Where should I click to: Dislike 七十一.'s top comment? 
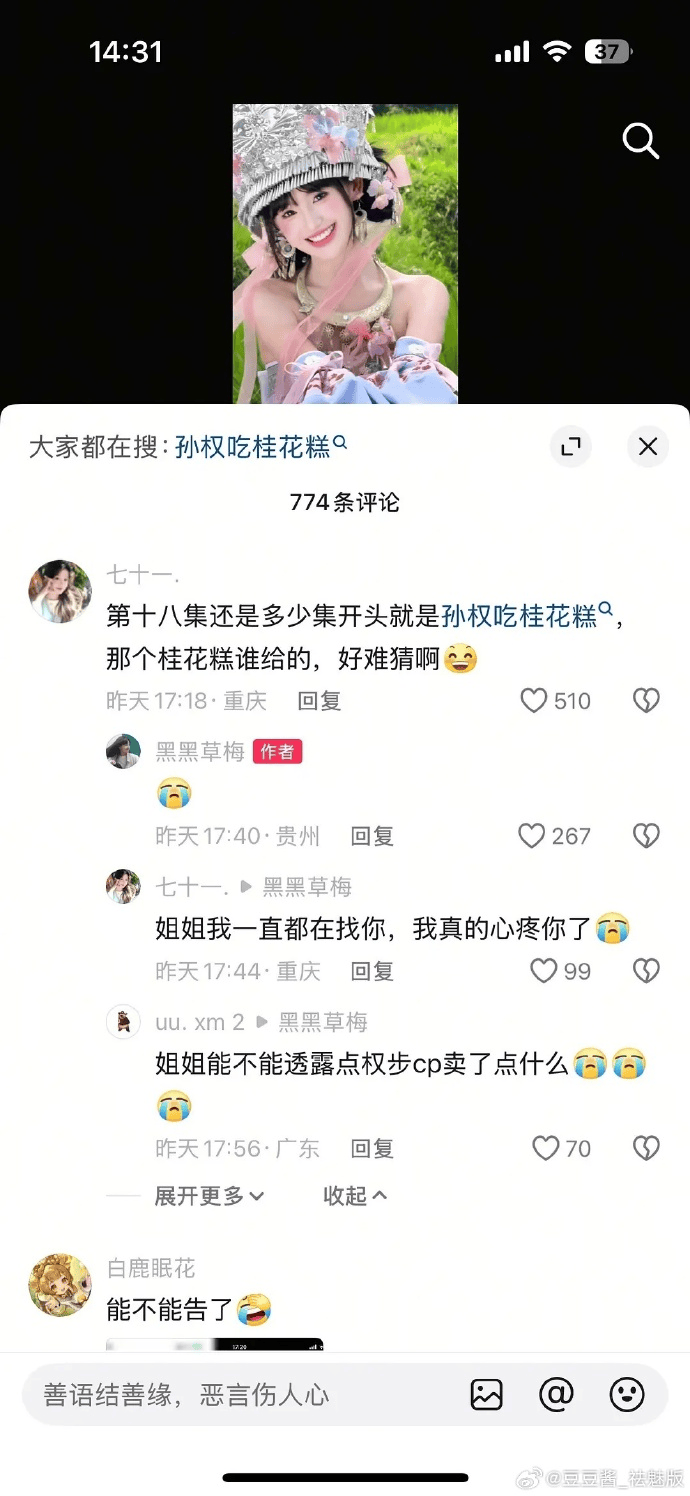[647, 701]
